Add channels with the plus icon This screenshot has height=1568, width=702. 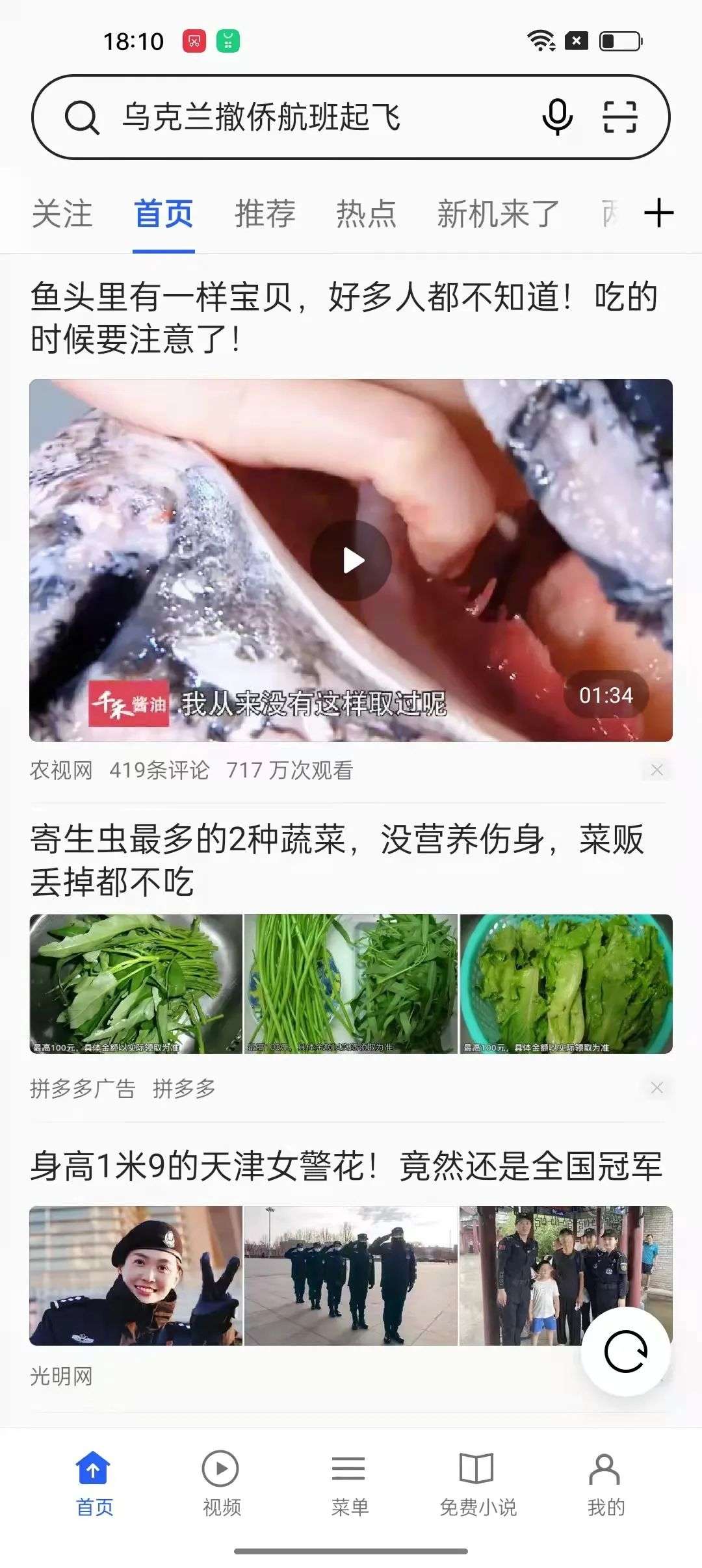(658, 213)
